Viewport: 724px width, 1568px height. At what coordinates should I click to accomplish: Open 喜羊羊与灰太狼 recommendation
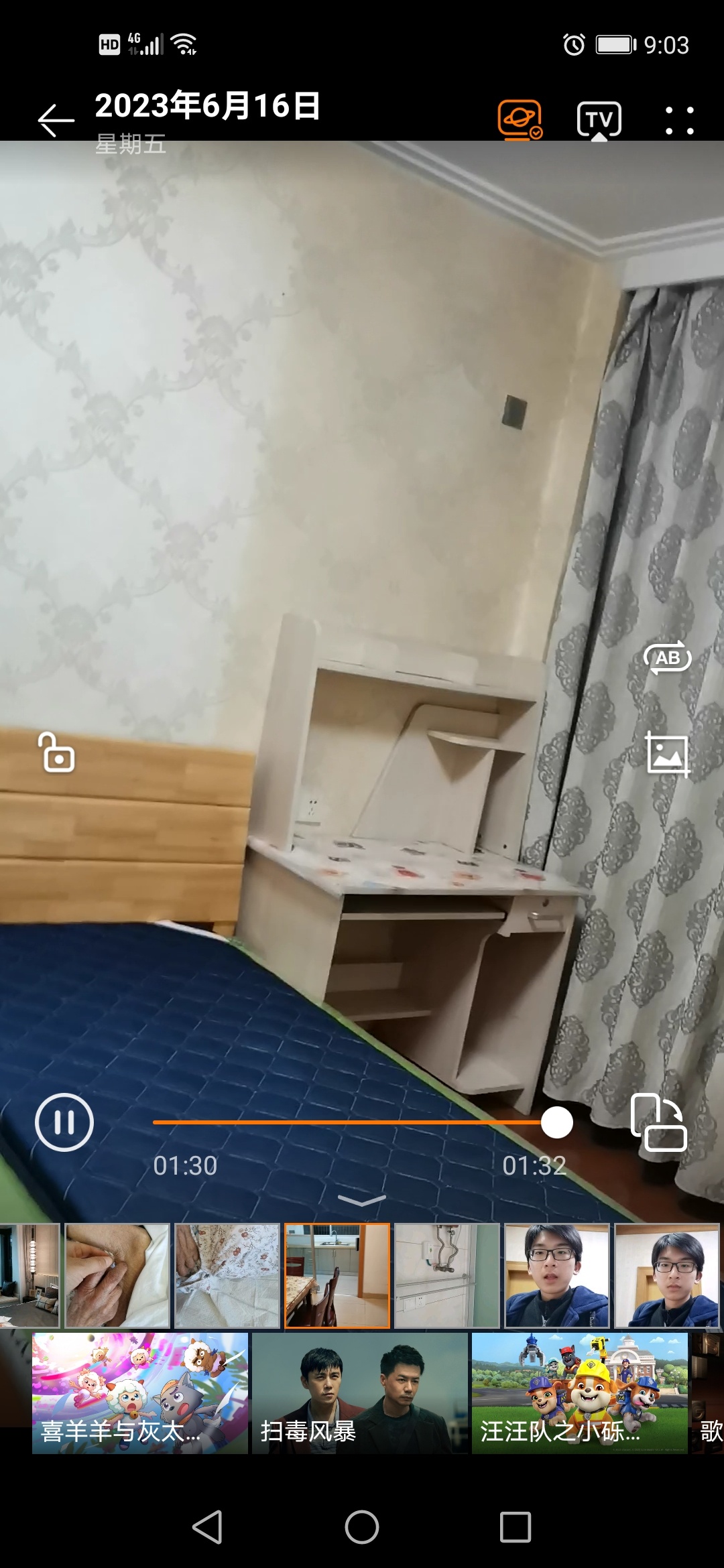click(x=140, y=1392)
